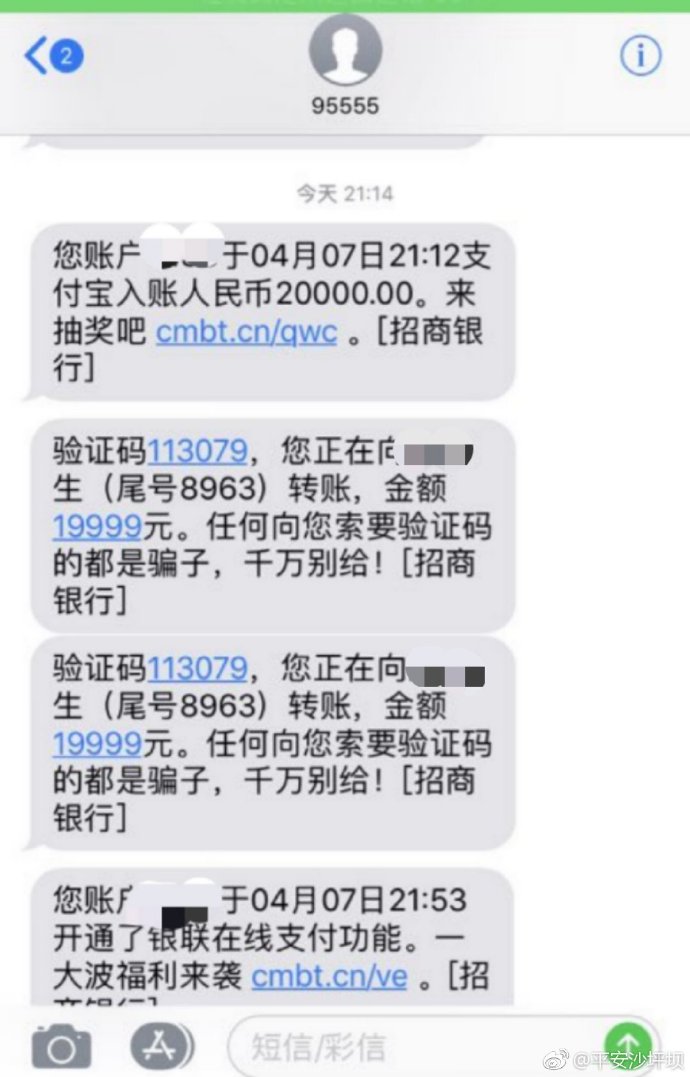Tap the 95555 contact avatar

344,50
